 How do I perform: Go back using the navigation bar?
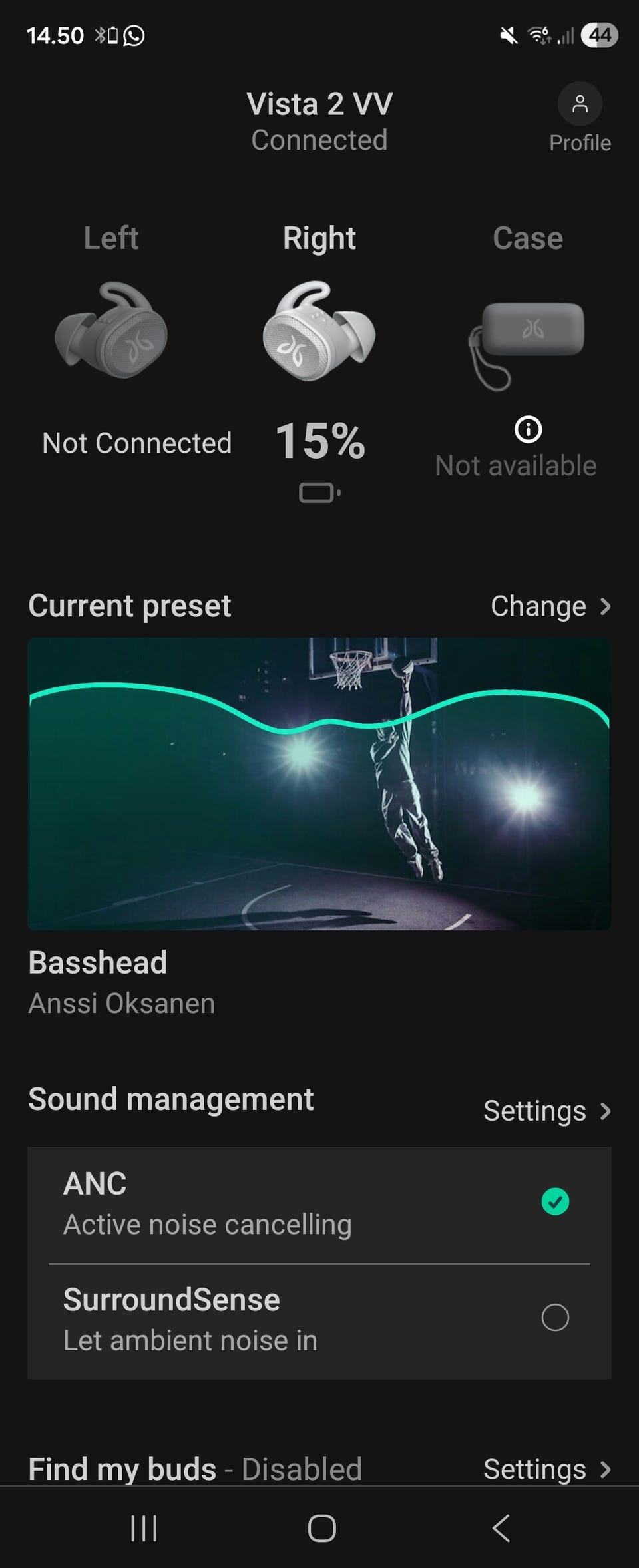[x=501, y=1528]
